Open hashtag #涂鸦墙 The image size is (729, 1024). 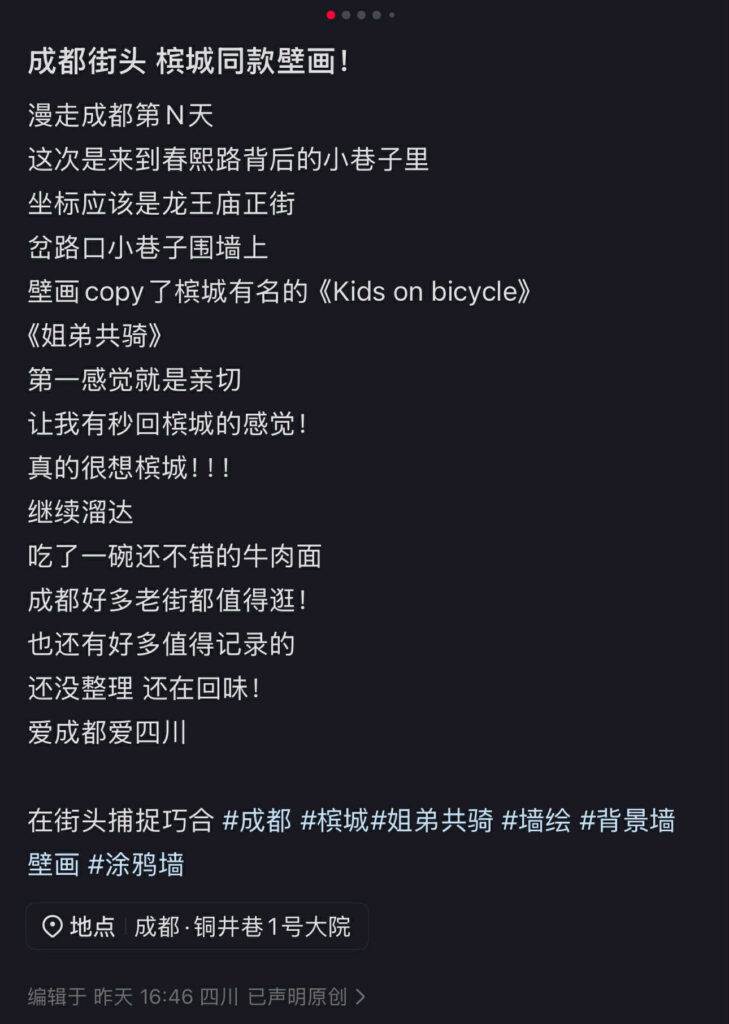point(136,864)
